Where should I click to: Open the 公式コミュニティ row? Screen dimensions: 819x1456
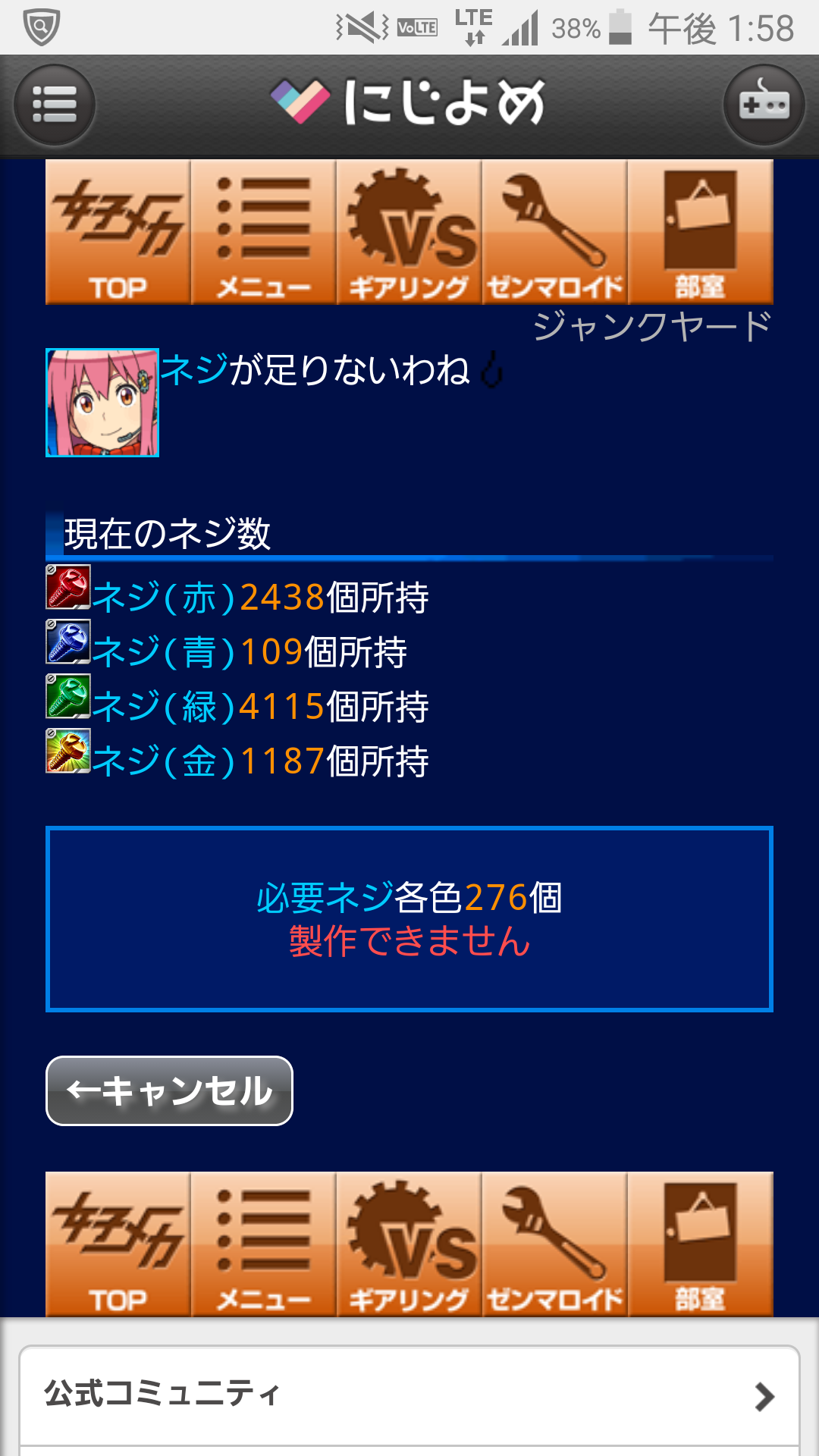tap(409, 1395)
